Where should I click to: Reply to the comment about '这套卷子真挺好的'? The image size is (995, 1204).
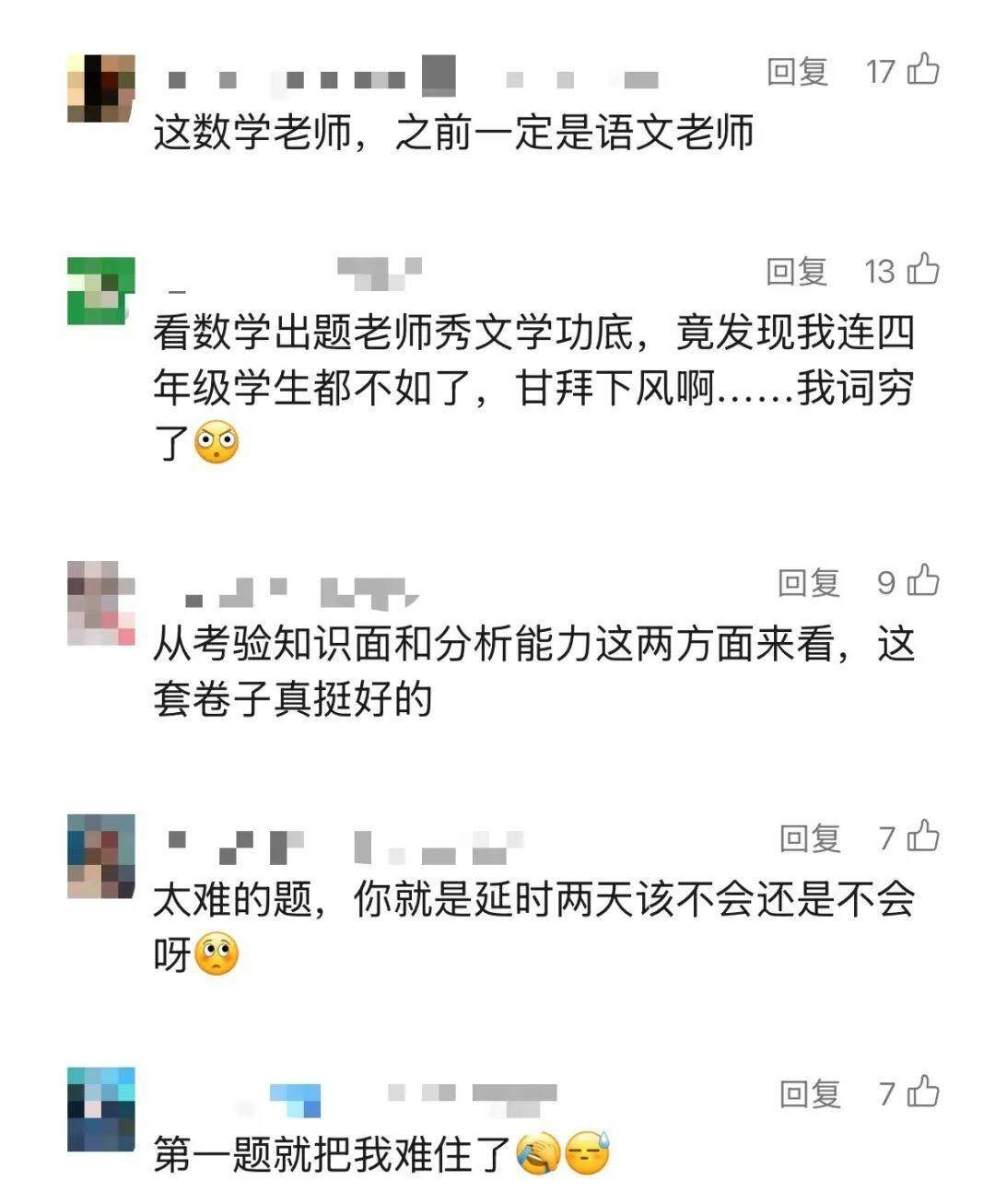click(x=808, y=582)
